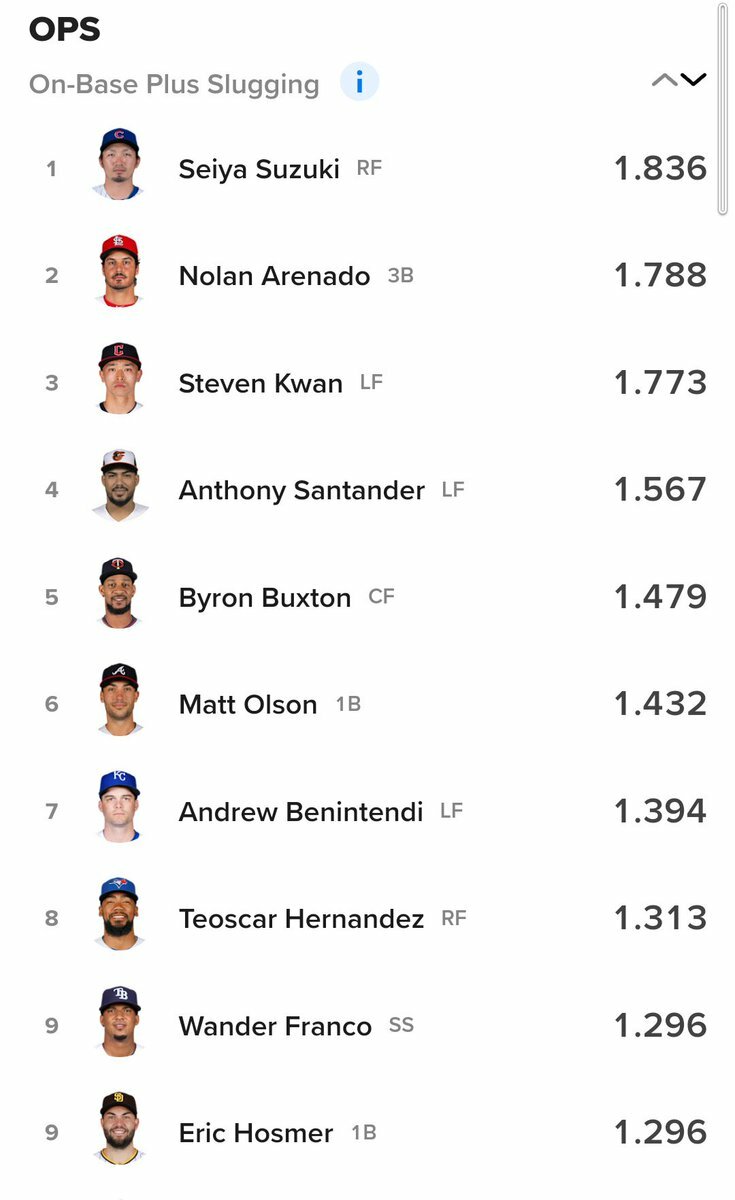Select Andrew Benintendi in the list
This screenshot has height=1200, width=735.
(368, 811)
